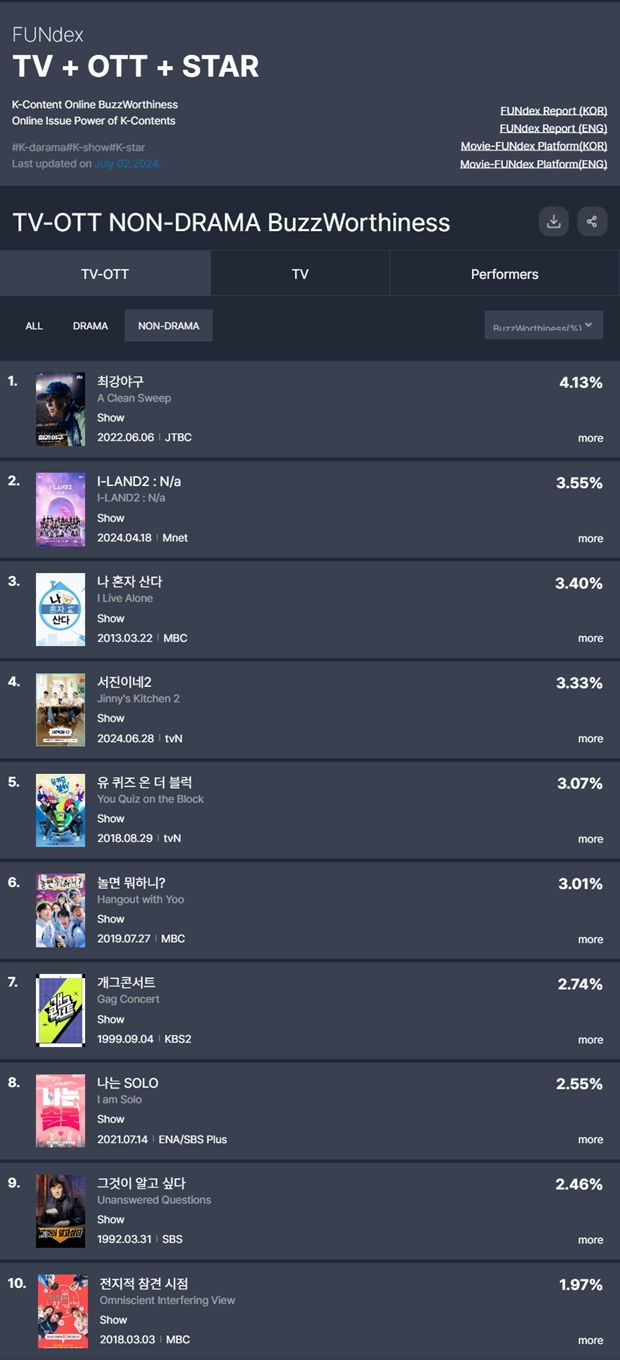Open Movie-FUNdex Platform(KOR) link
The width and height of the screenshot is (620, 1360).
click(x=534, y=146)
